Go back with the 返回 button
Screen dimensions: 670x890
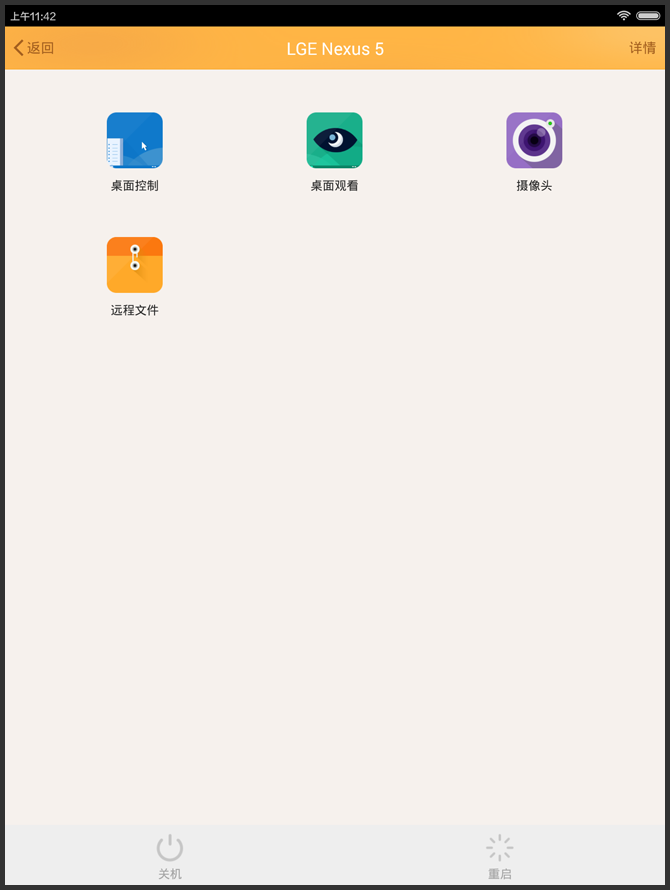pos(33,48)
